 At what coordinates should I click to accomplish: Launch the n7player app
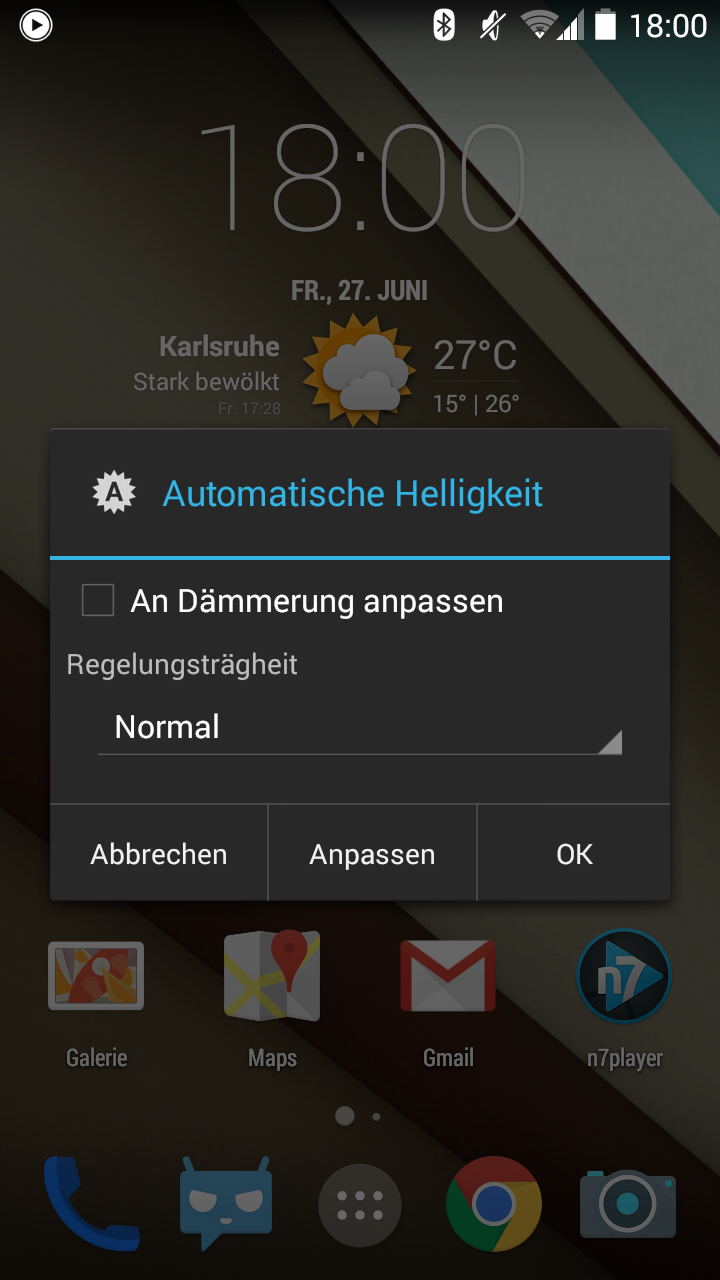coord(624,1000)
